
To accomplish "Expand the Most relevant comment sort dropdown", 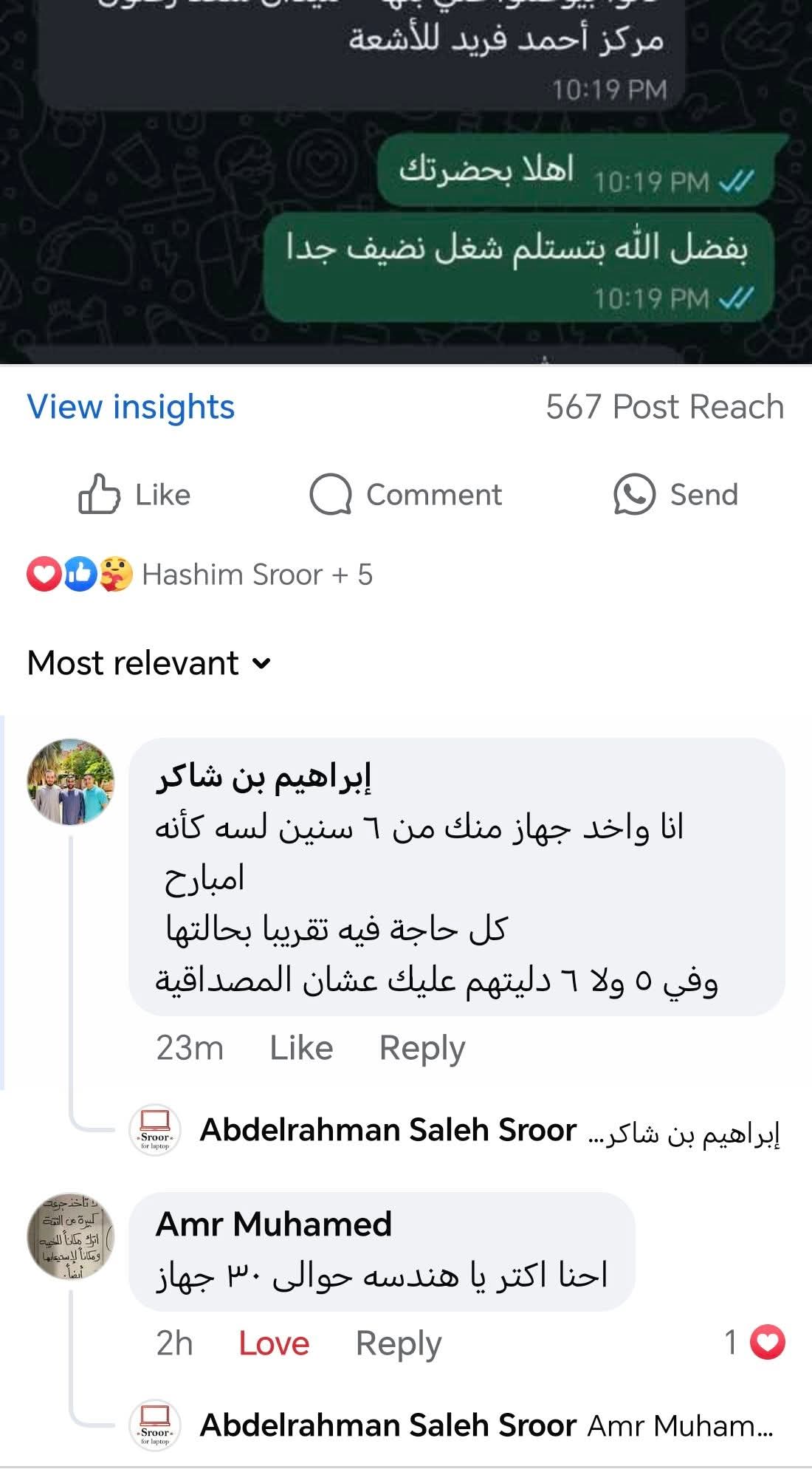I will coord(149,662).
